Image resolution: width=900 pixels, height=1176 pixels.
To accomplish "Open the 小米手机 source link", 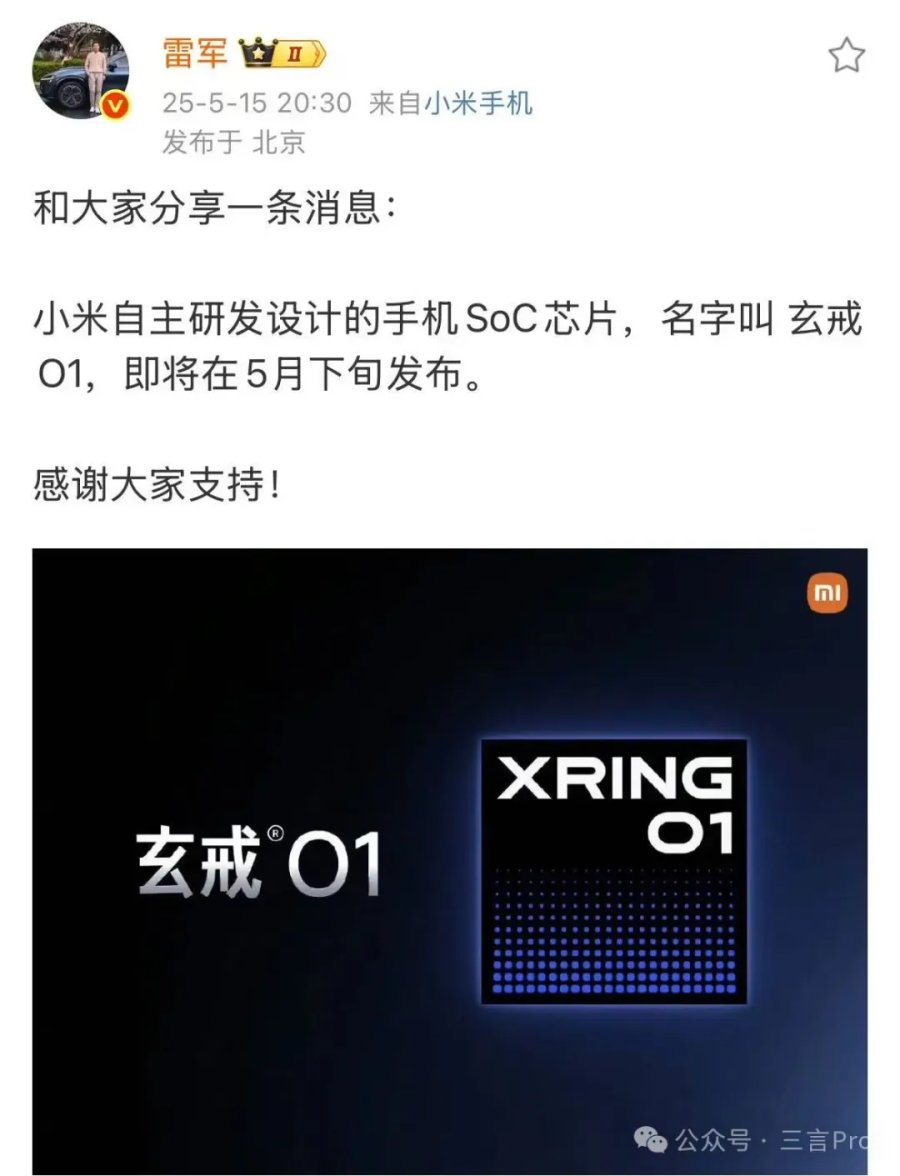I will (479, 102).
